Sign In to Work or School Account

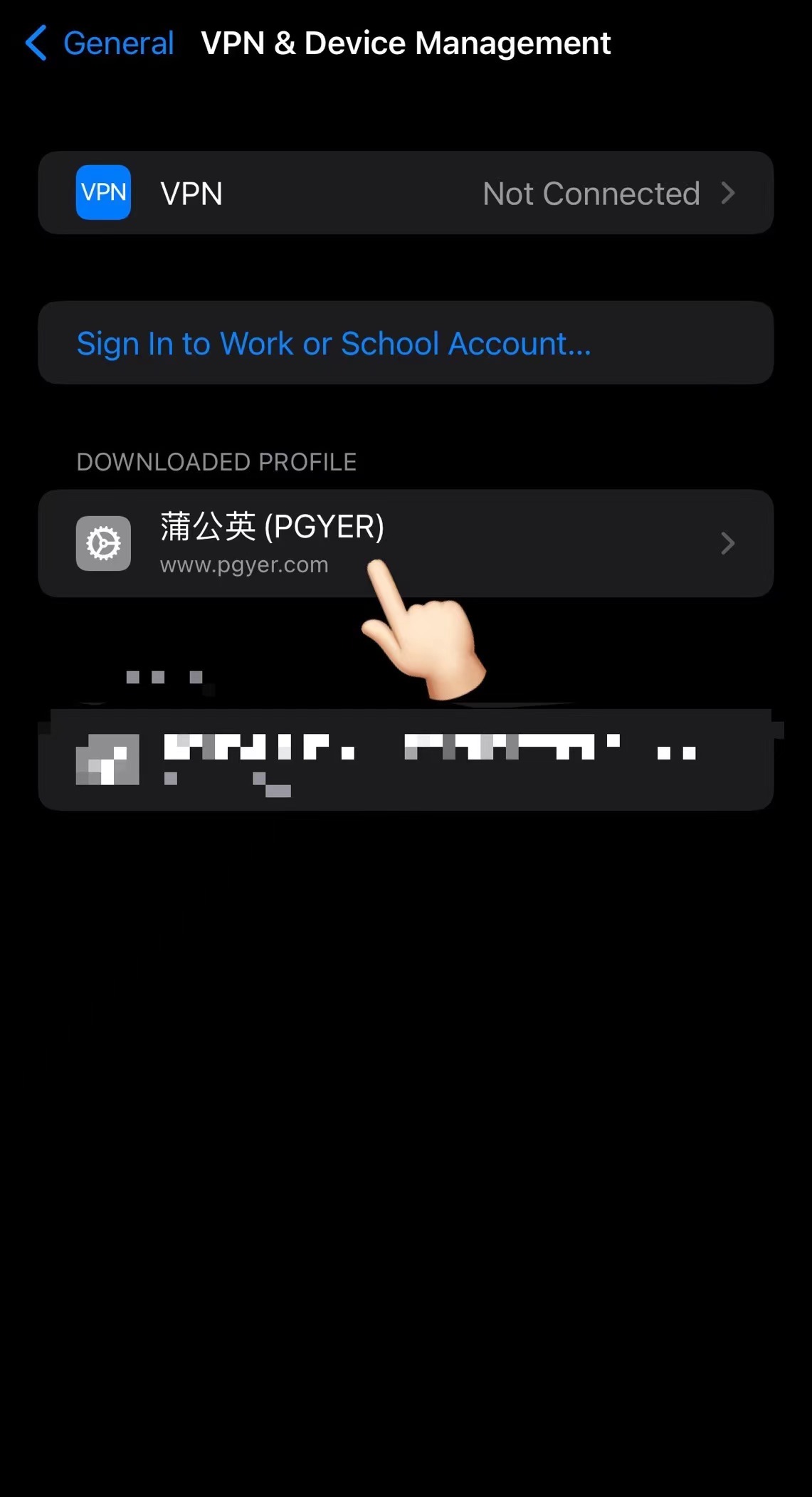click(334, 344)
